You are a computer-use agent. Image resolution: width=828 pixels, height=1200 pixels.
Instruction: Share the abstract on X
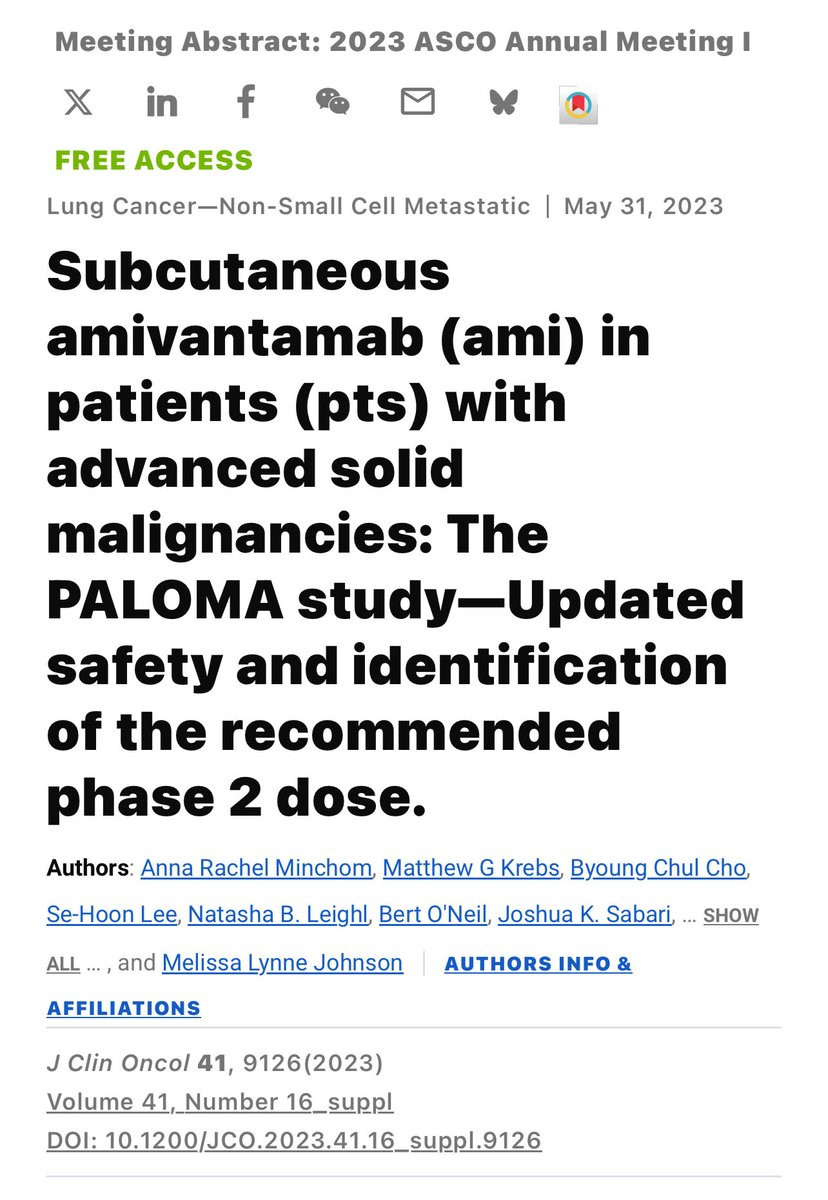77,102
